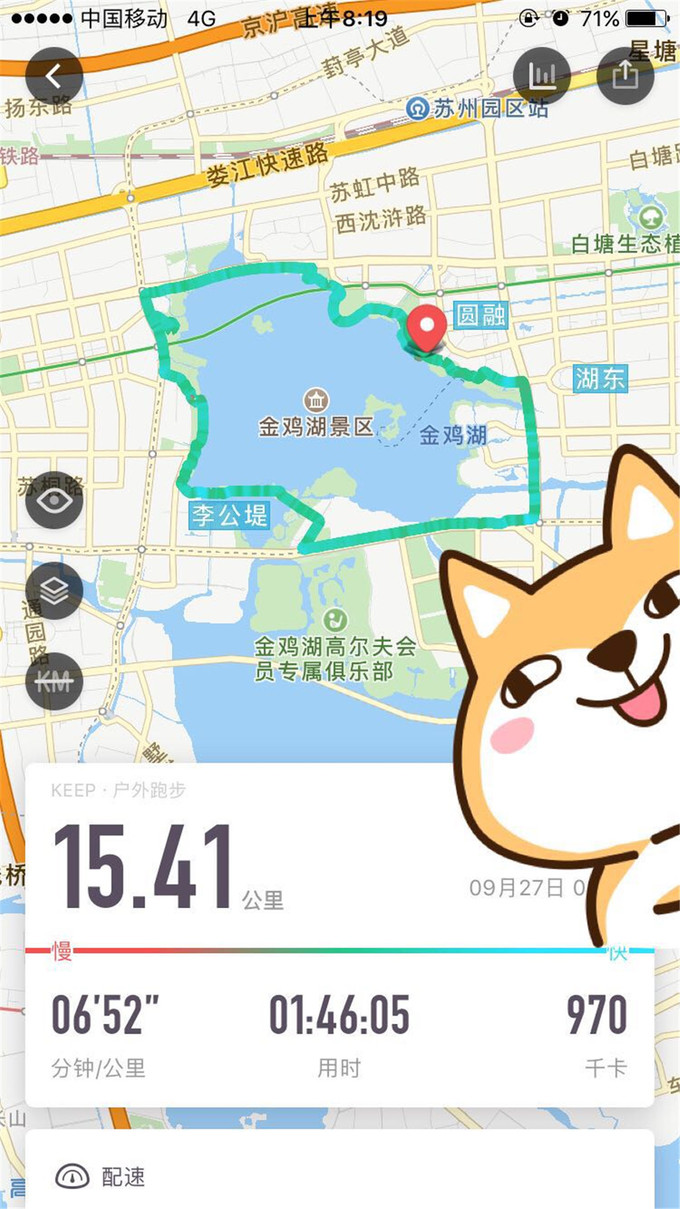680x1209 pixels.
Task: Toggle map visibility with the eye icon
Action: [54, 500]
